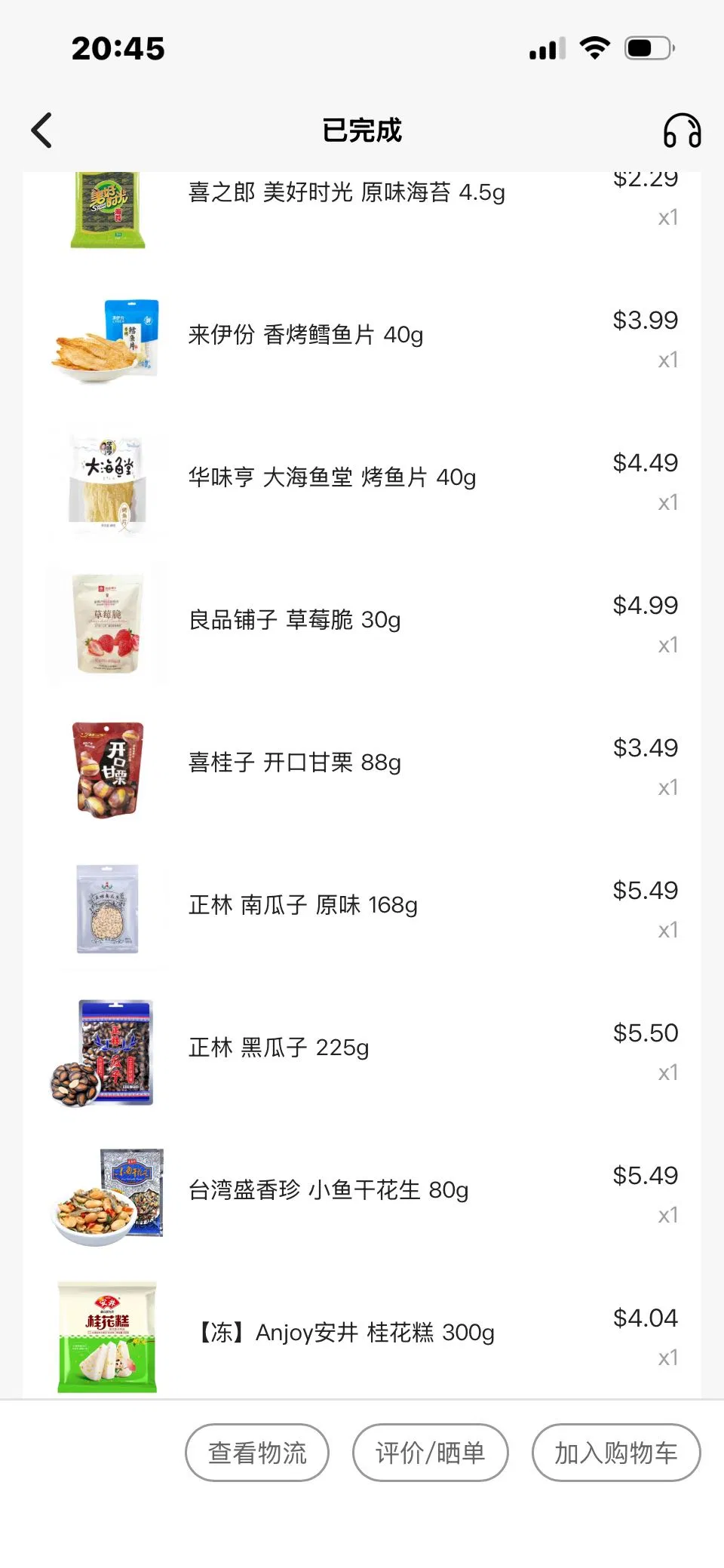This screenshot has width=724, height=1568.
Task: View the 华味亨 大海鱼堂 烤鱼片 product
Action: coord(332,477)
